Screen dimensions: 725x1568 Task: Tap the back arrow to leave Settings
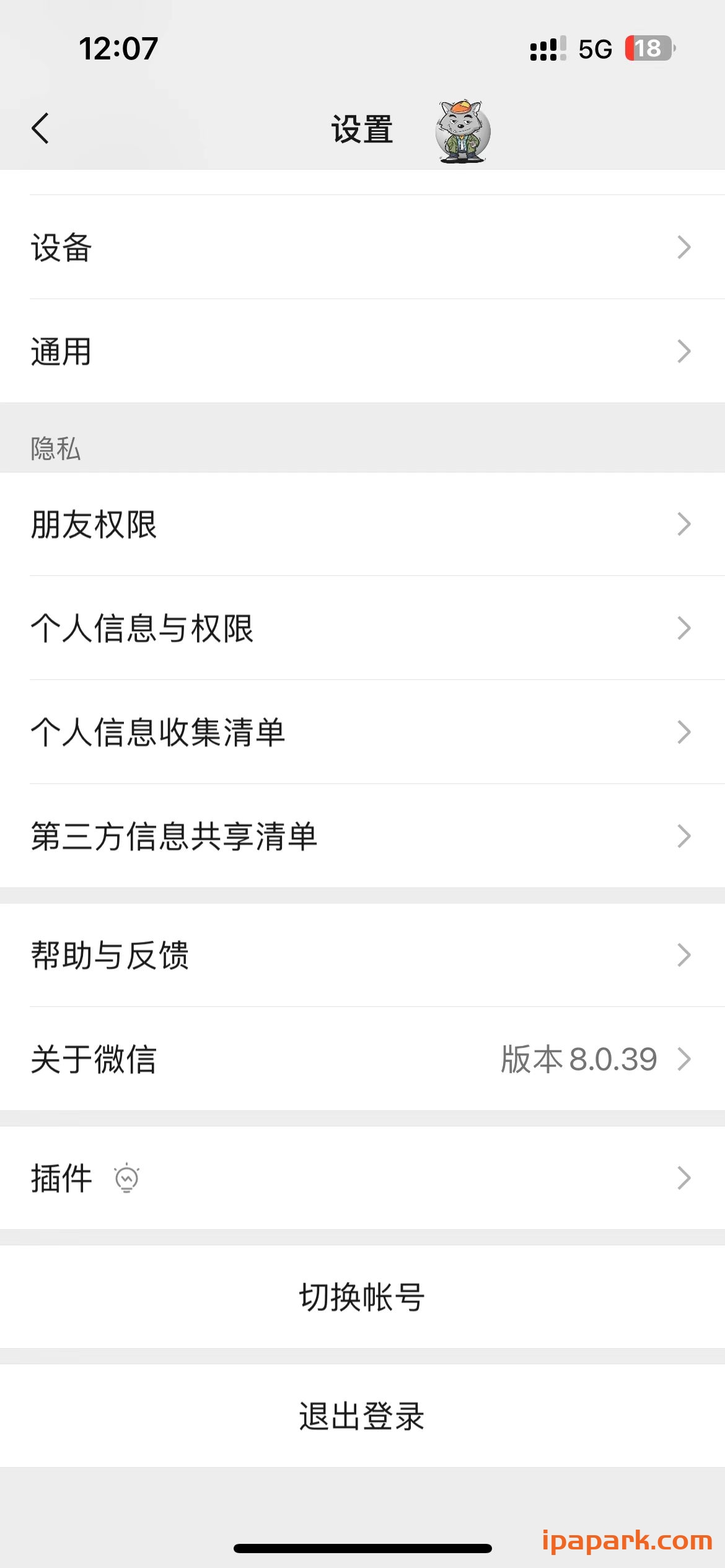(40, 129)
